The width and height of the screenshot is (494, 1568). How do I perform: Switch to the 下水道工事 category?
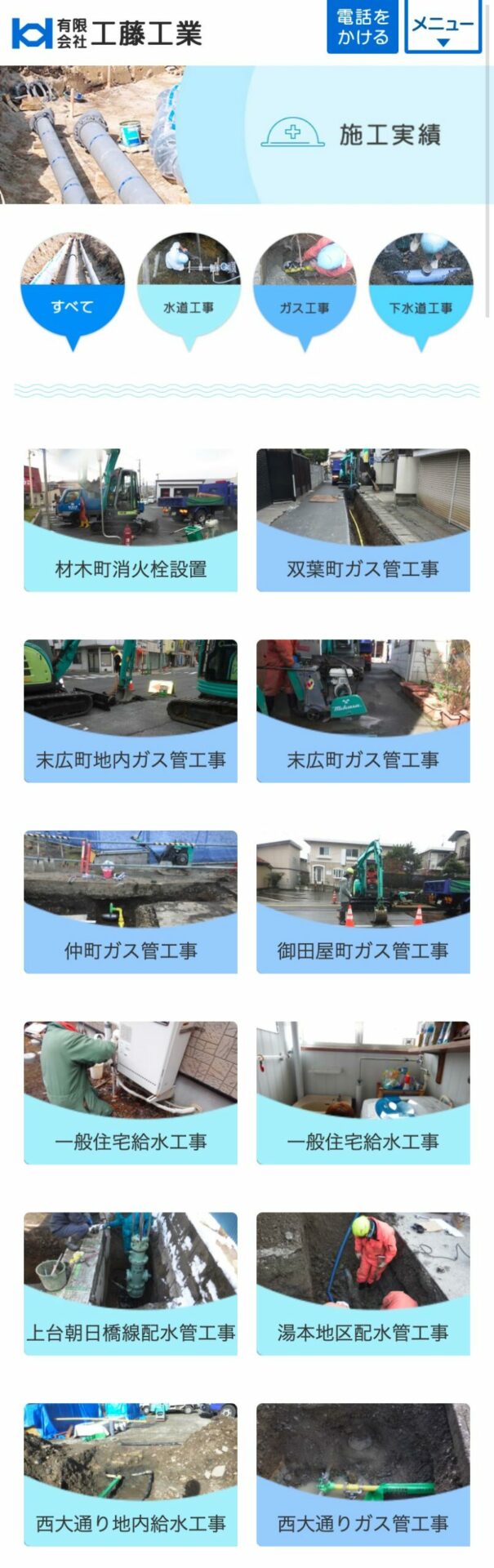(421, 292)
